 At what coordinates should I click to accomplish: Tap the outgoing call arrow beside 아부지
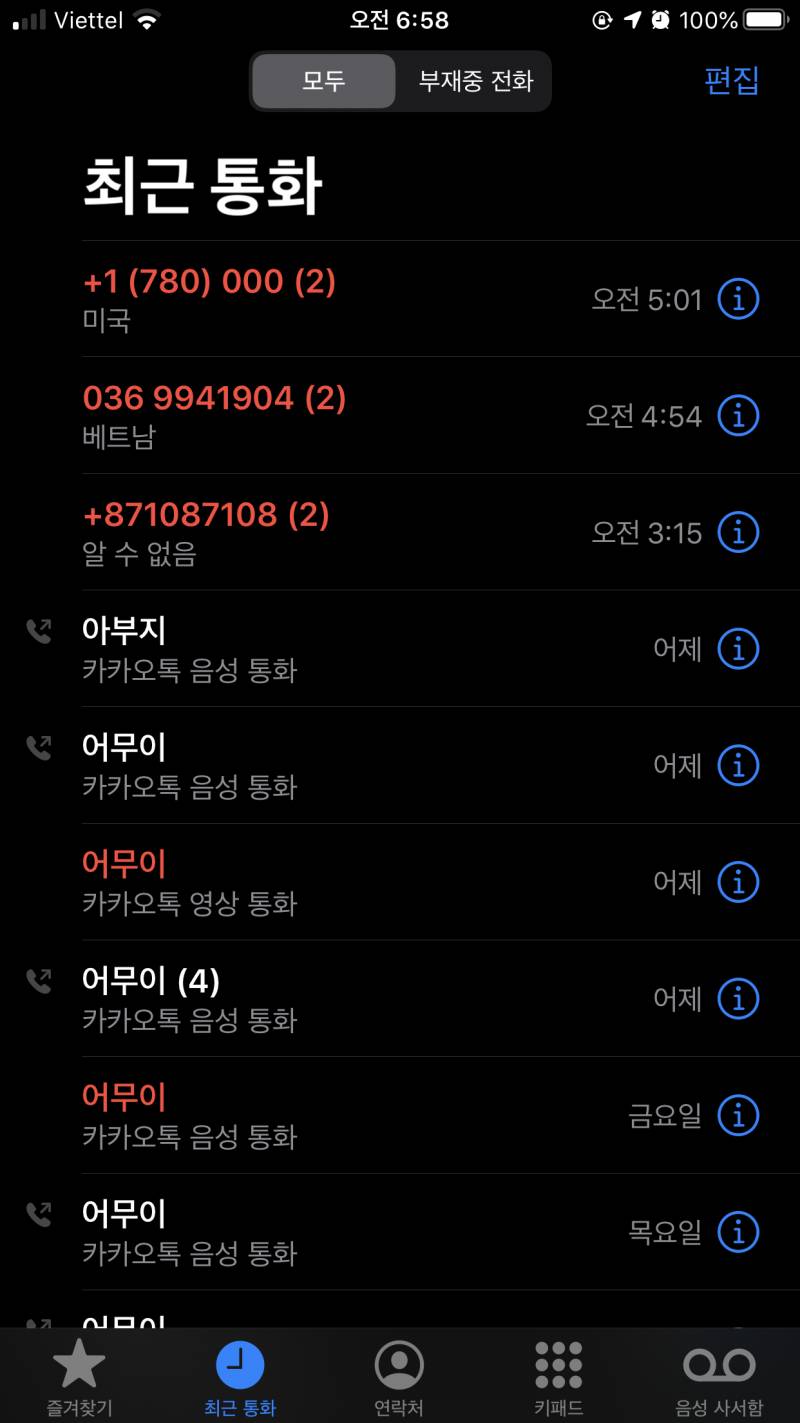[39, 631]
